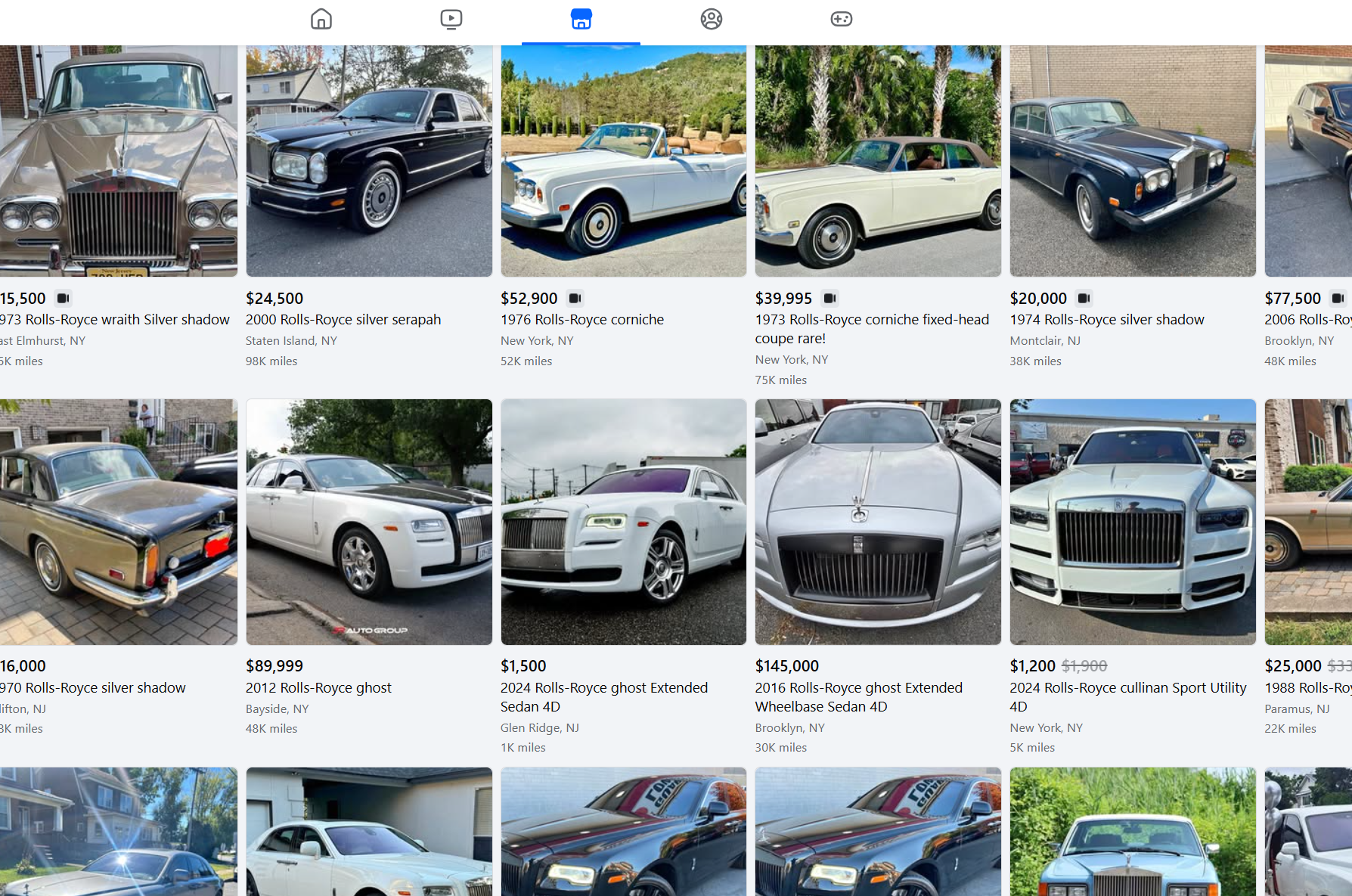Open 2016 ghost Extended Wheelbase Sedan listing
This screenshot has height=896, width=1352.
(878, 522)
